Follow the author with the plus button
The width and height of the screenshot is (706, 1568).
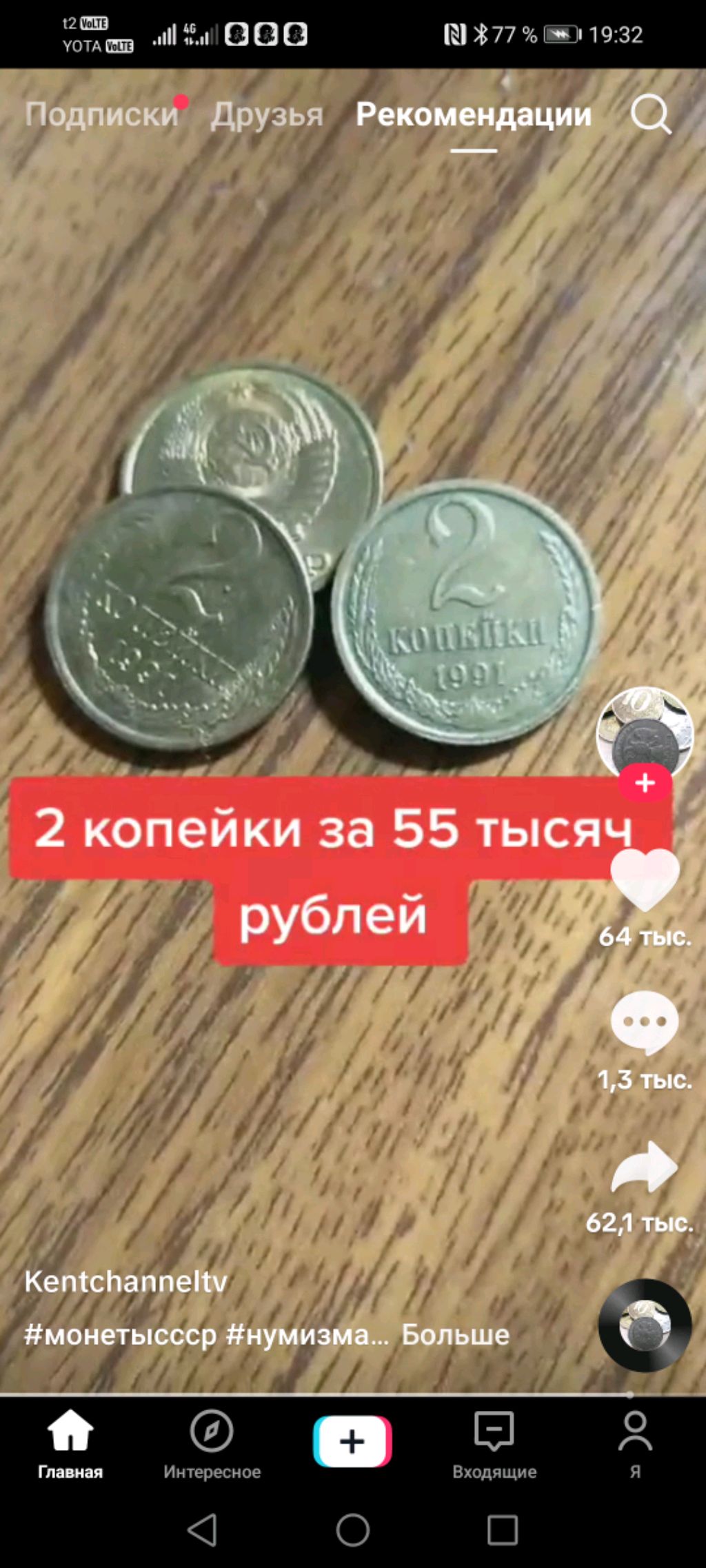tap(645, 783)
